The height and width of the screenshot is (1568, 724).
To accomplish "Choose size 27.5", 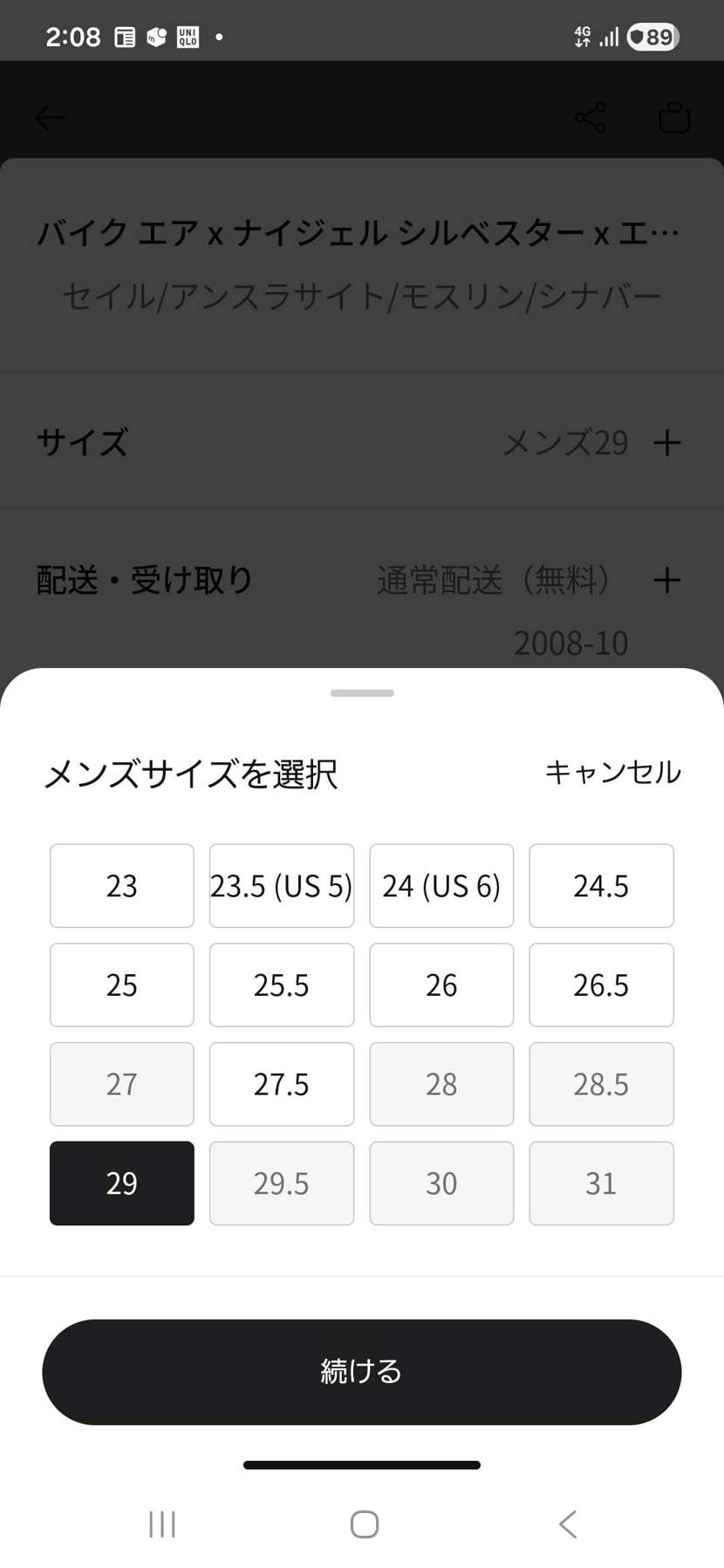I will click(282, 1084).
